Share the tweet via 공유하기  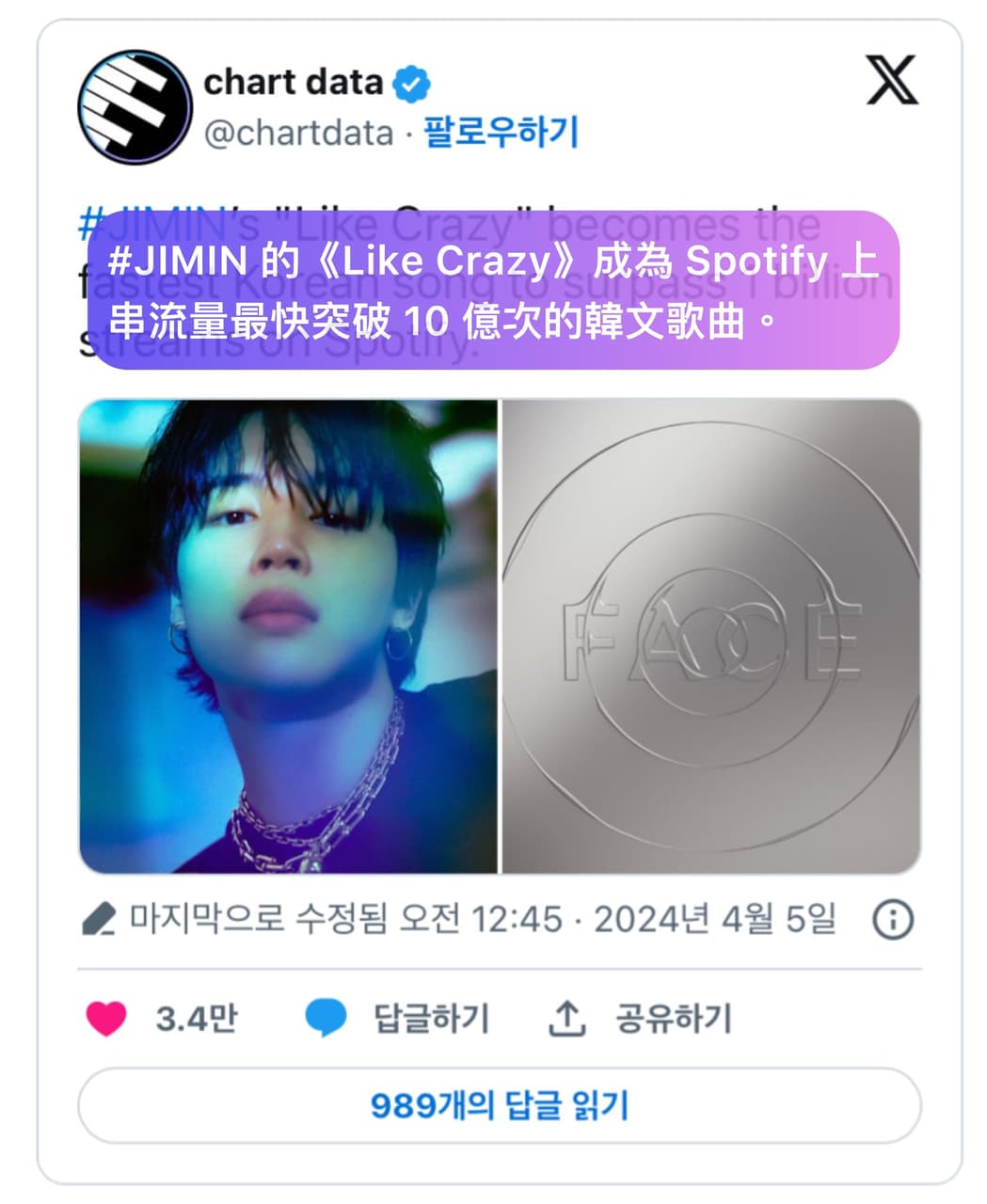click(x=640, y=1018)
